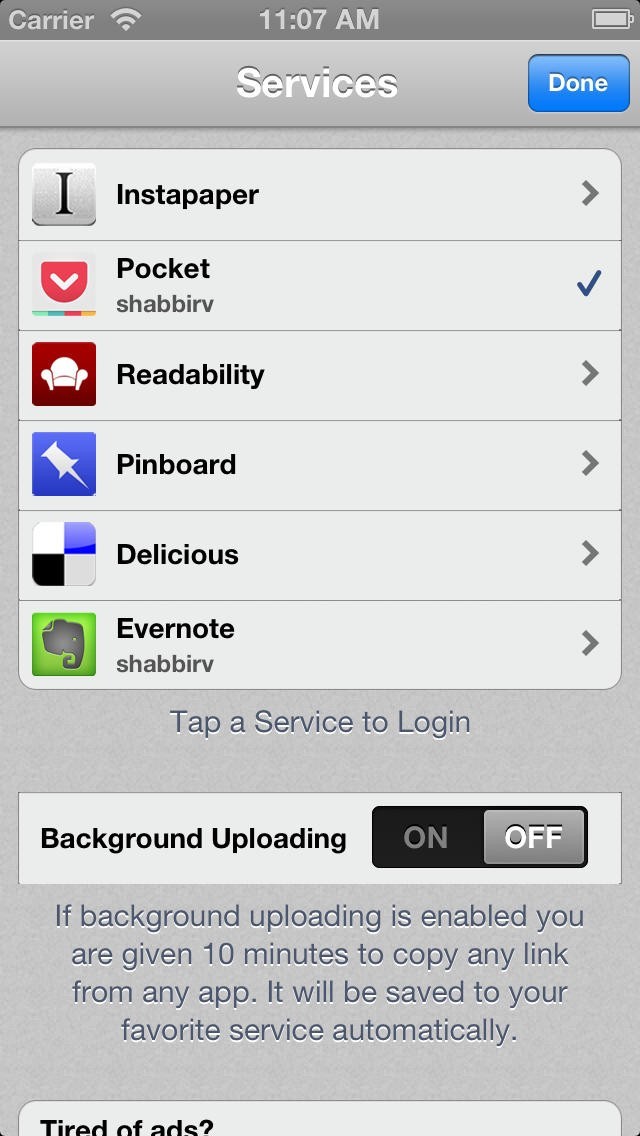Open Readability service login
Screen dimensions: 640x1136
click(320, 375)
